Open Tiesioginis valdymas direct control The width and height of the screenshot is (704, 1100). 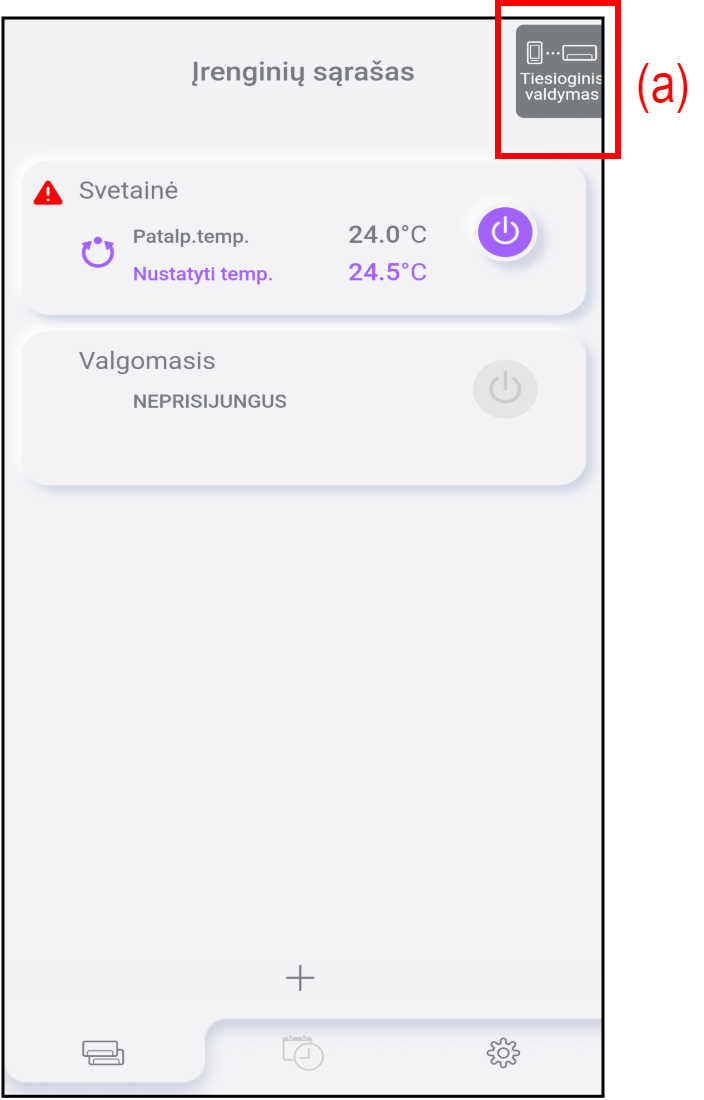[559, 72]
